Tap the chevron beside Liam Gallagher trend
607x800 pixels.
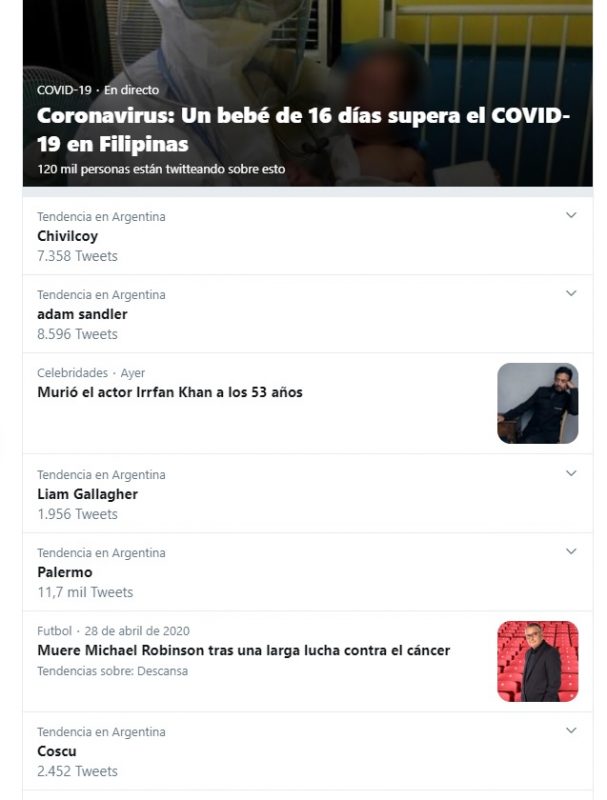(x=571, y=473)
